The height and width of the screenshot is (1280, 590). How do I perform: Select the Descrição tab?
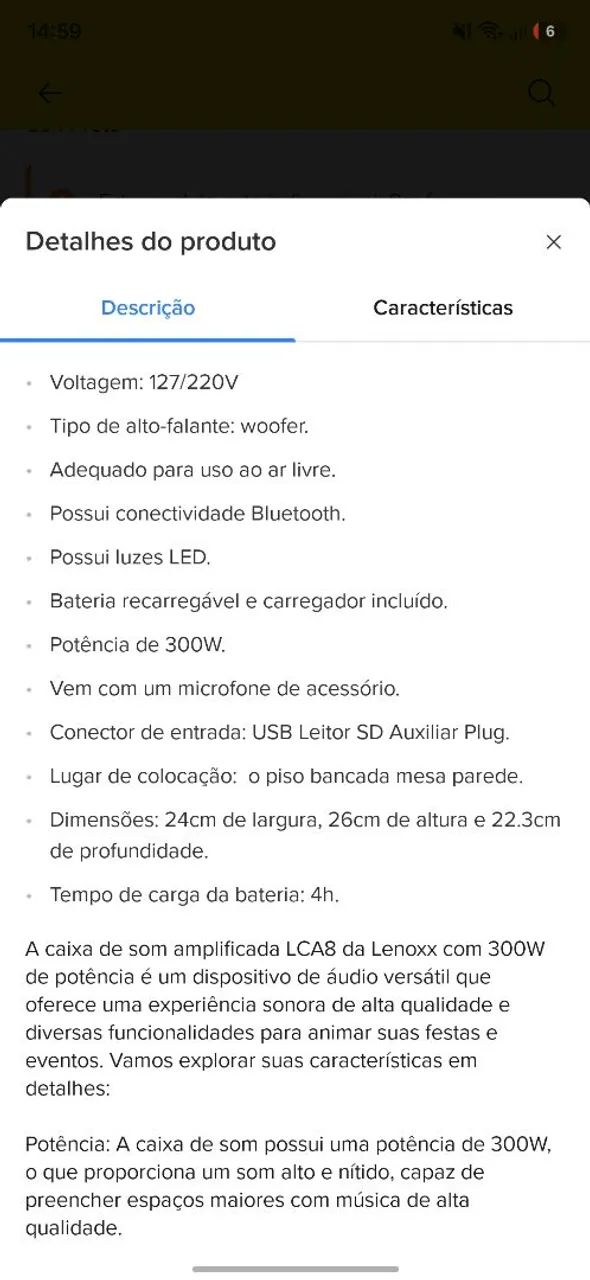coord(148,308)
